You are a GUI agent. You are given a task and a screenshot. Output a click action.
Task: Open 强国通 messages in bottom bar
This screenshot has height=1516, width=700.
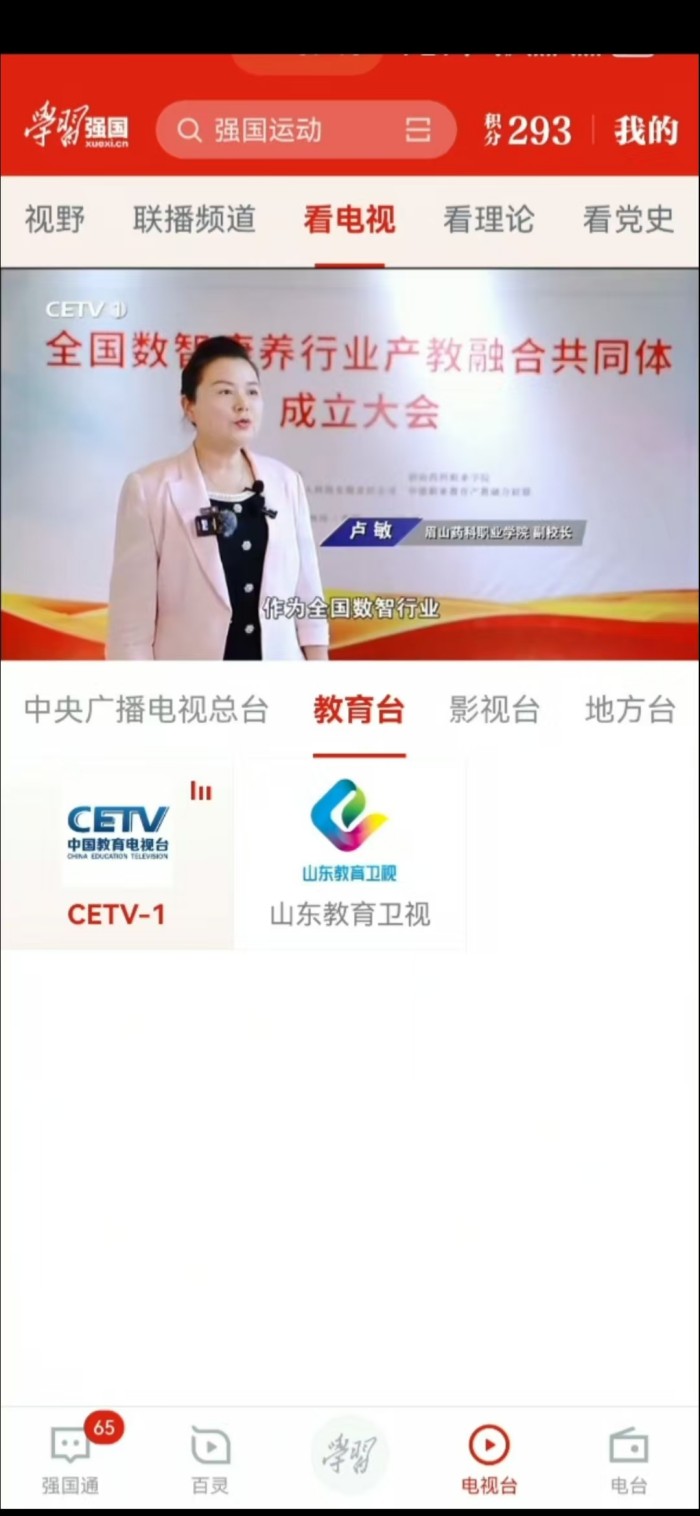coord(70,1460)
